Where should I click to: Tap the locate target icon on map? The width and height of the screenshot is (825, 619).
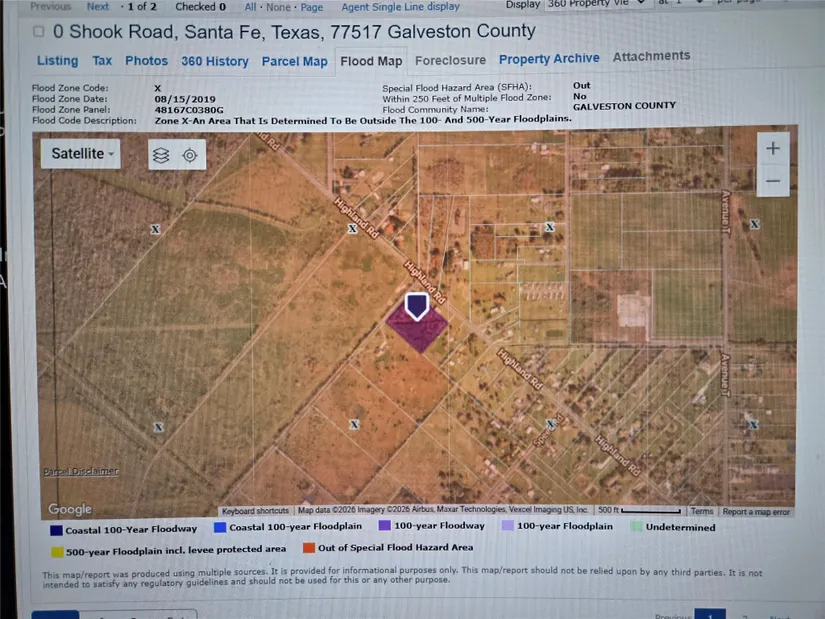click(189, 155)
